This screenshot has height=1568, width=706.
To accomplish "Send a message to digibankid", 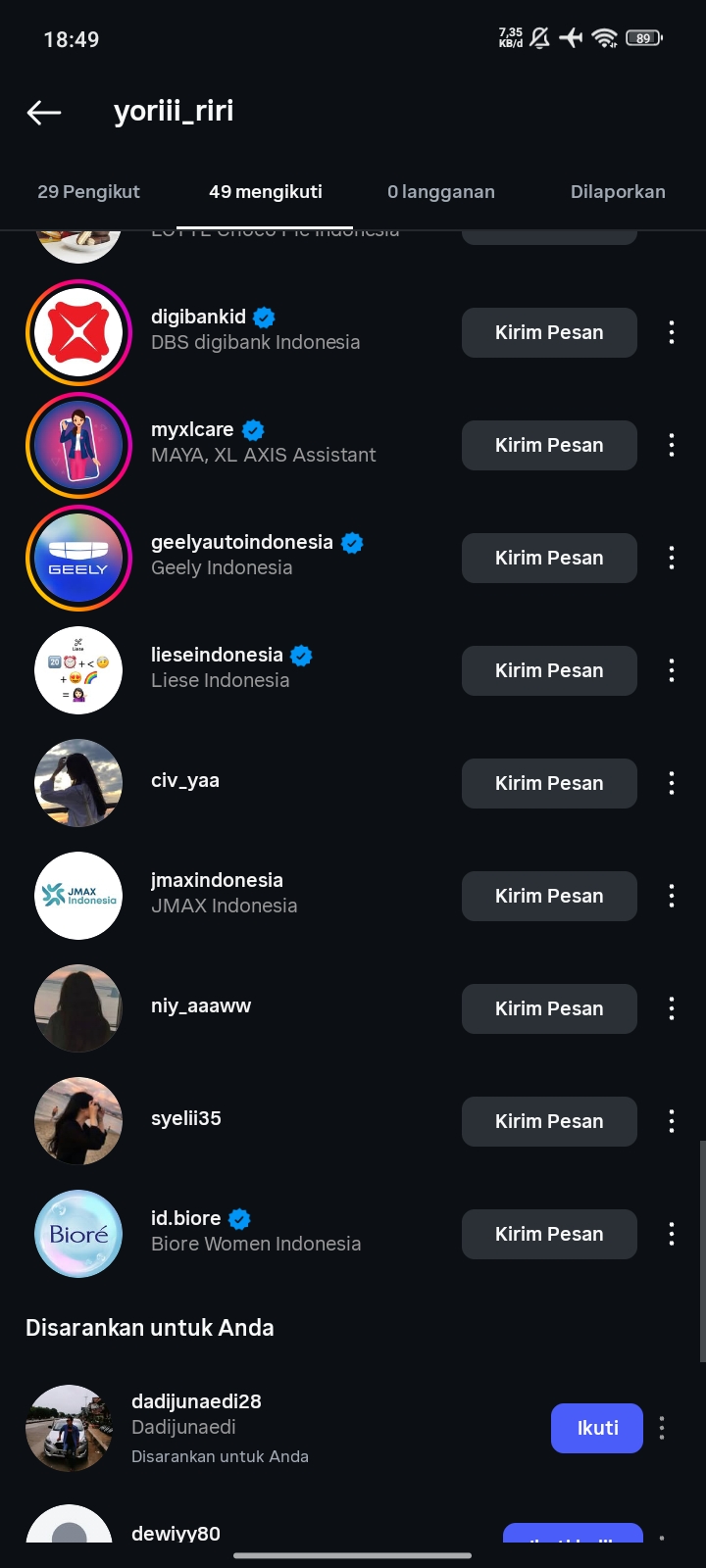I will 549,333.
